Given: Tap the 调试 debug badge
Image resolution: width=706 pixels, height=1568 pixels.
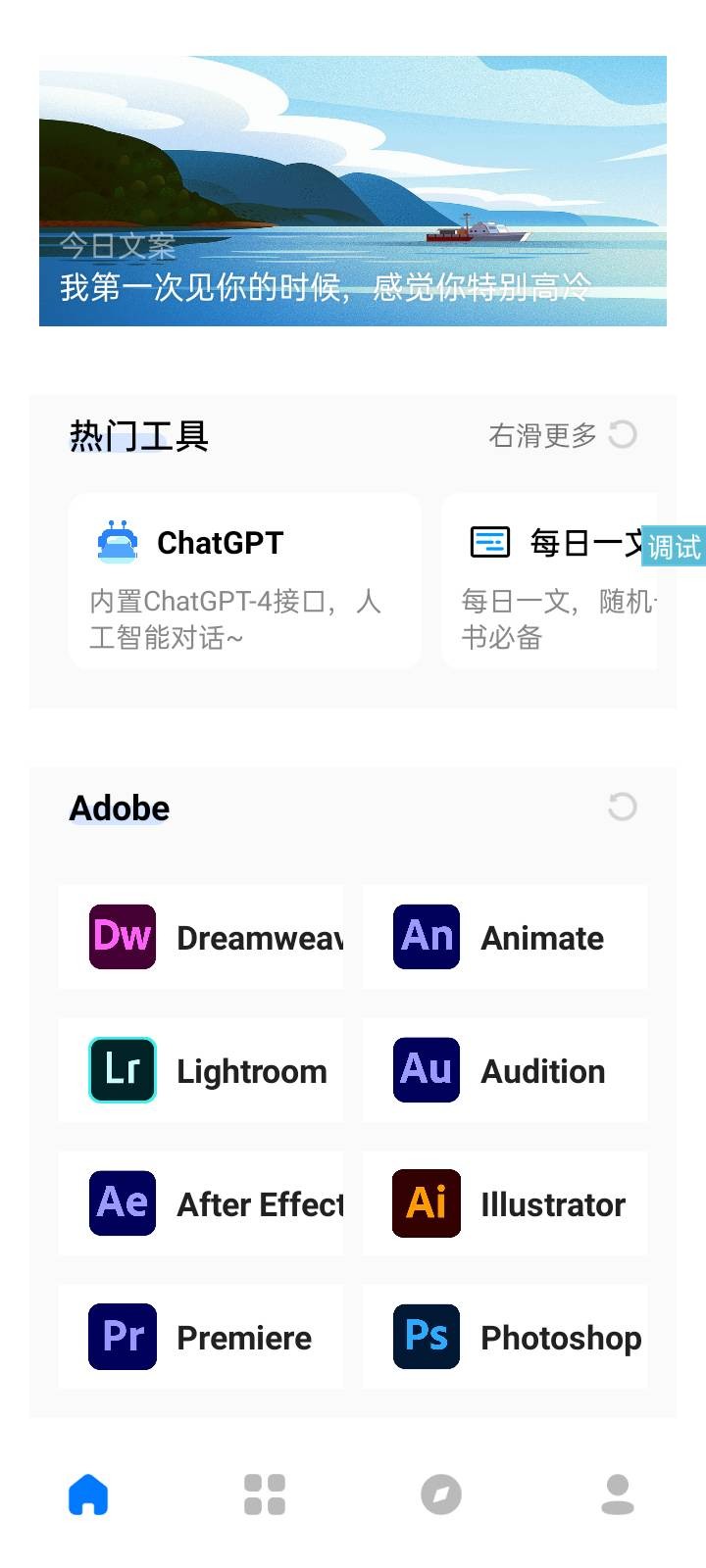Looking at the screenshot, I should [x=674, y=546].
